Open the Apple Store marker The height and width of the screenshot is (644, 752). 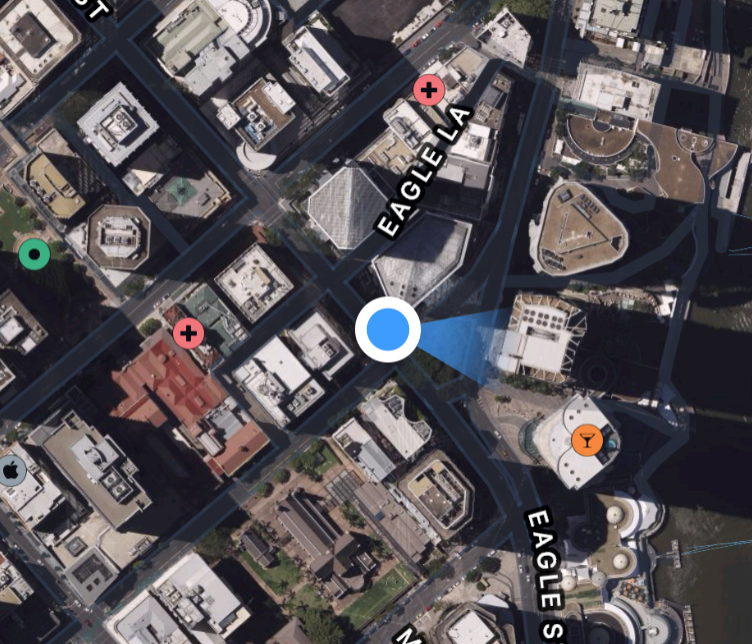(x=10, y=469)
